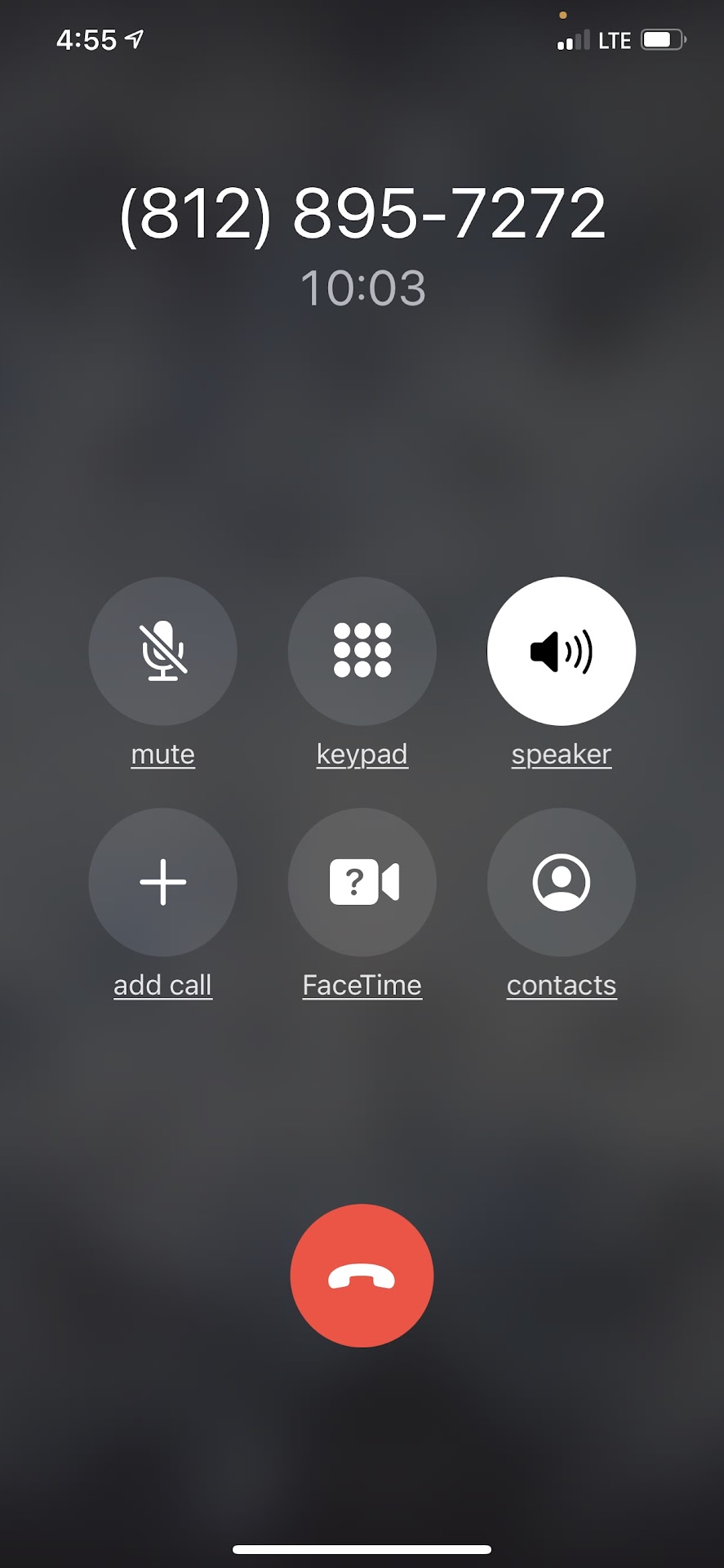Mute the microphone on this call
This screenshot has width=724, height=1568.
coord(162,651)
